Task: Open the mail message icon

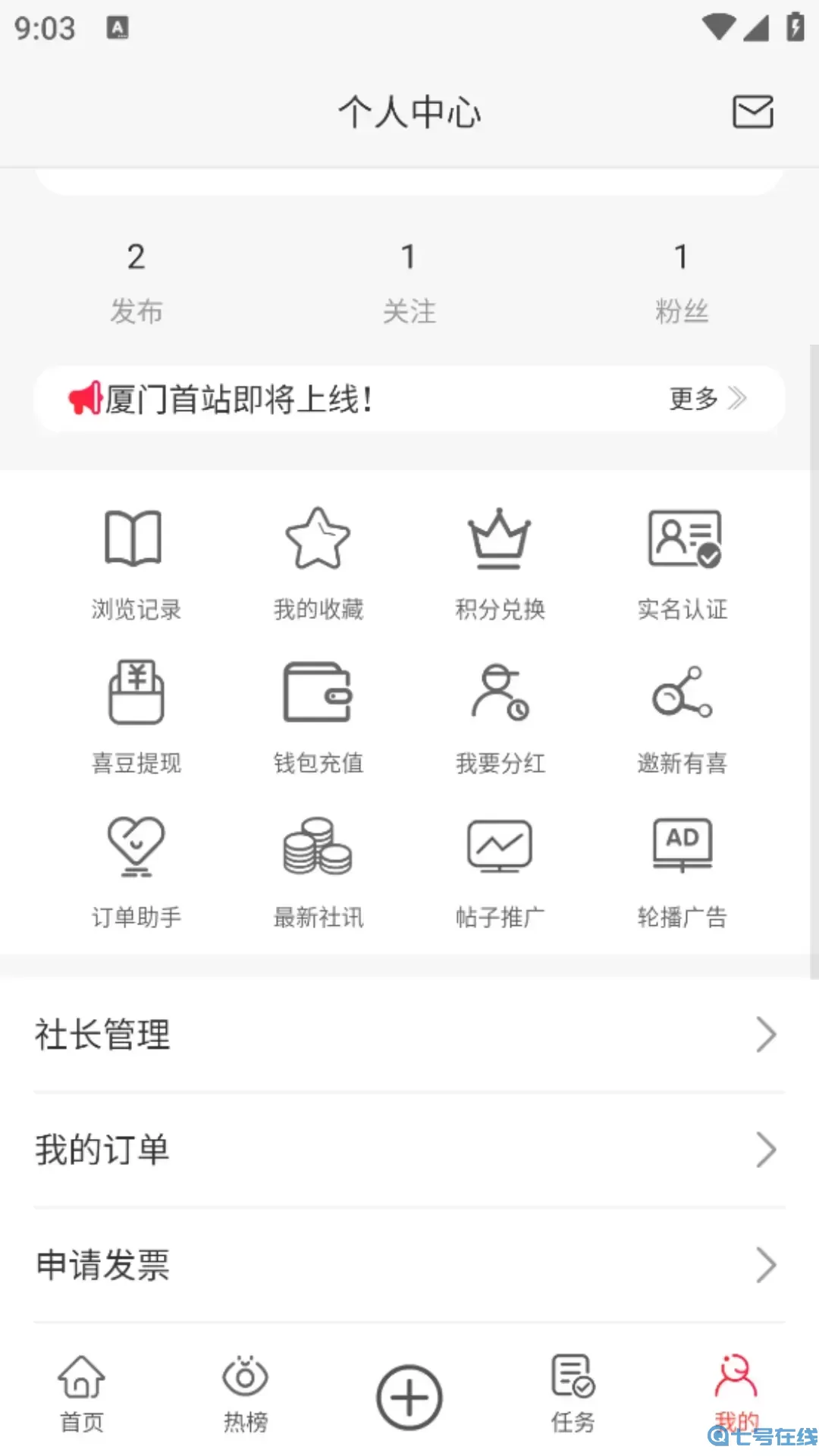Action: point(752,111)
